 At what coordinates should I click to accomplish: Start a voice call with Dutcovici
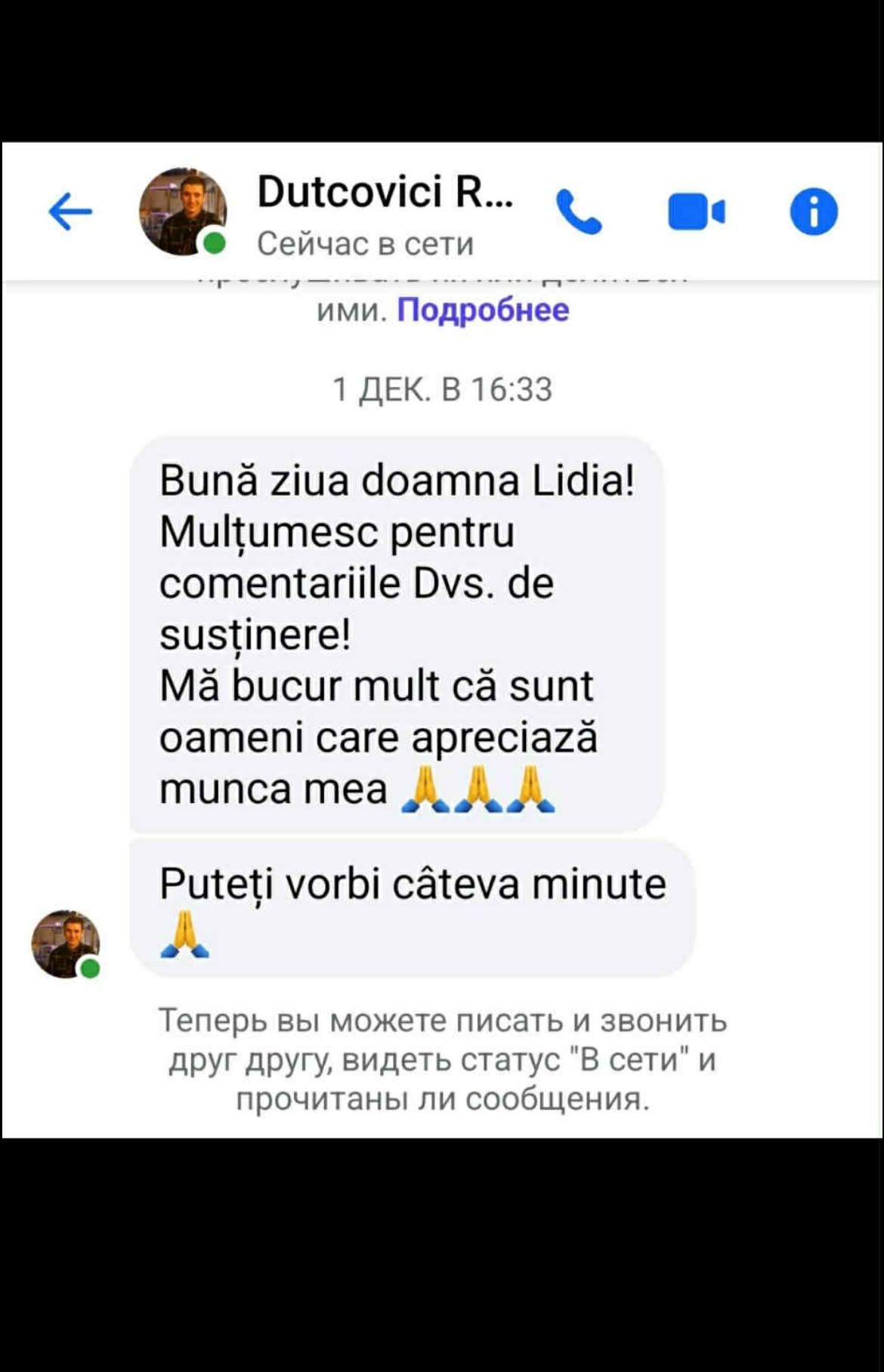[579, 212]
